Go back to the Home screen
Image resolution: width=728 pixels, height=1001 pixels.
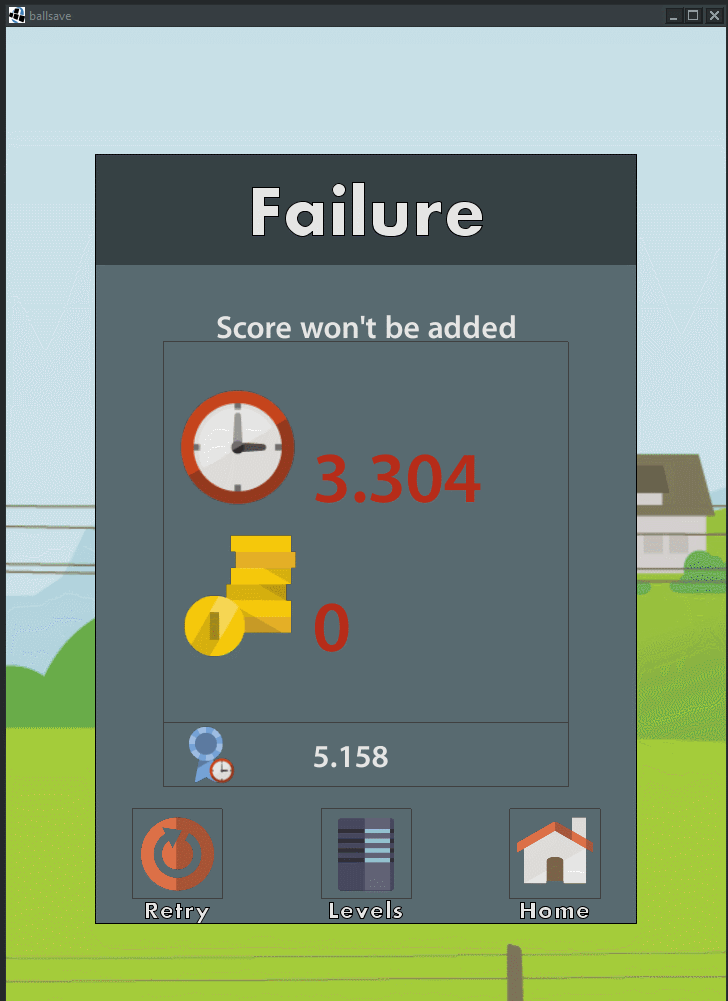point(555,854)
